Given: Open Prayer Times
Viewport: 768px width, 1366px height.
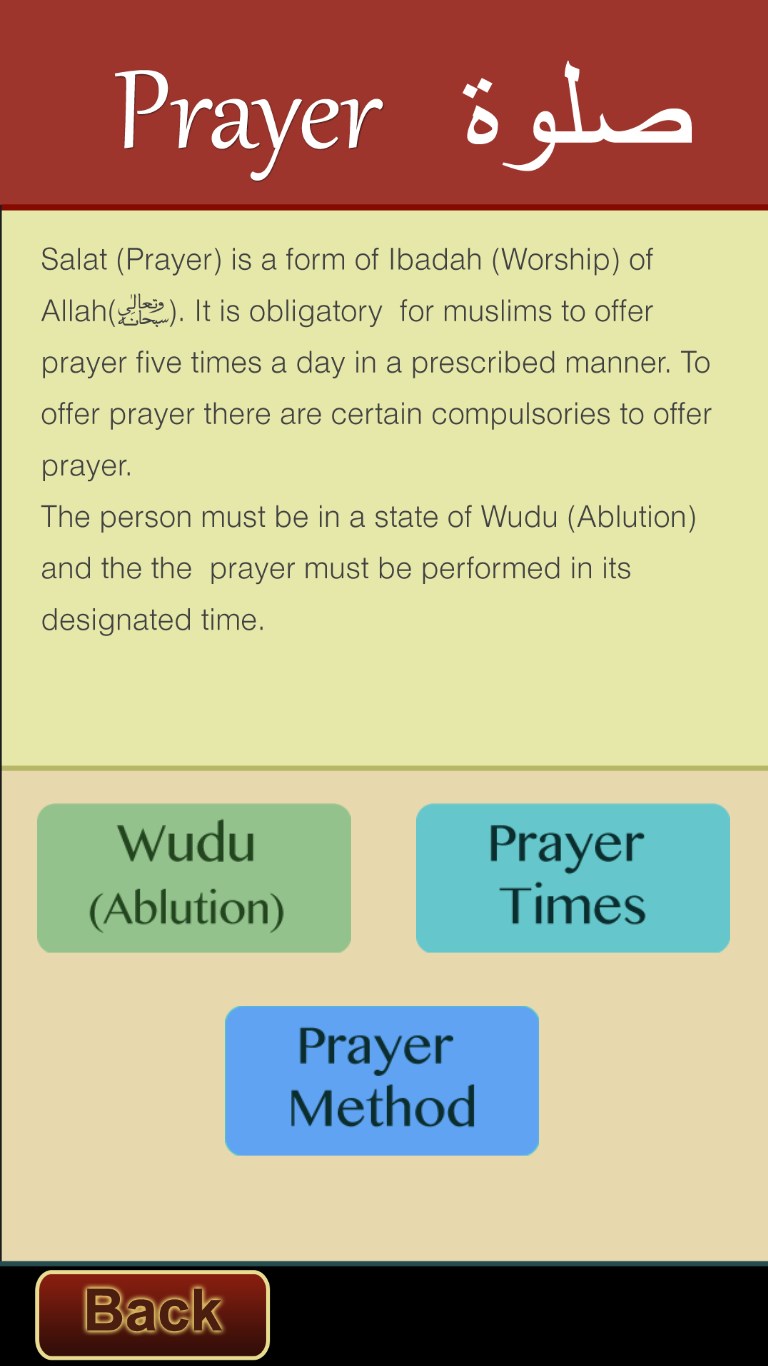Looking at the screenshot, I should coord(572,878).
